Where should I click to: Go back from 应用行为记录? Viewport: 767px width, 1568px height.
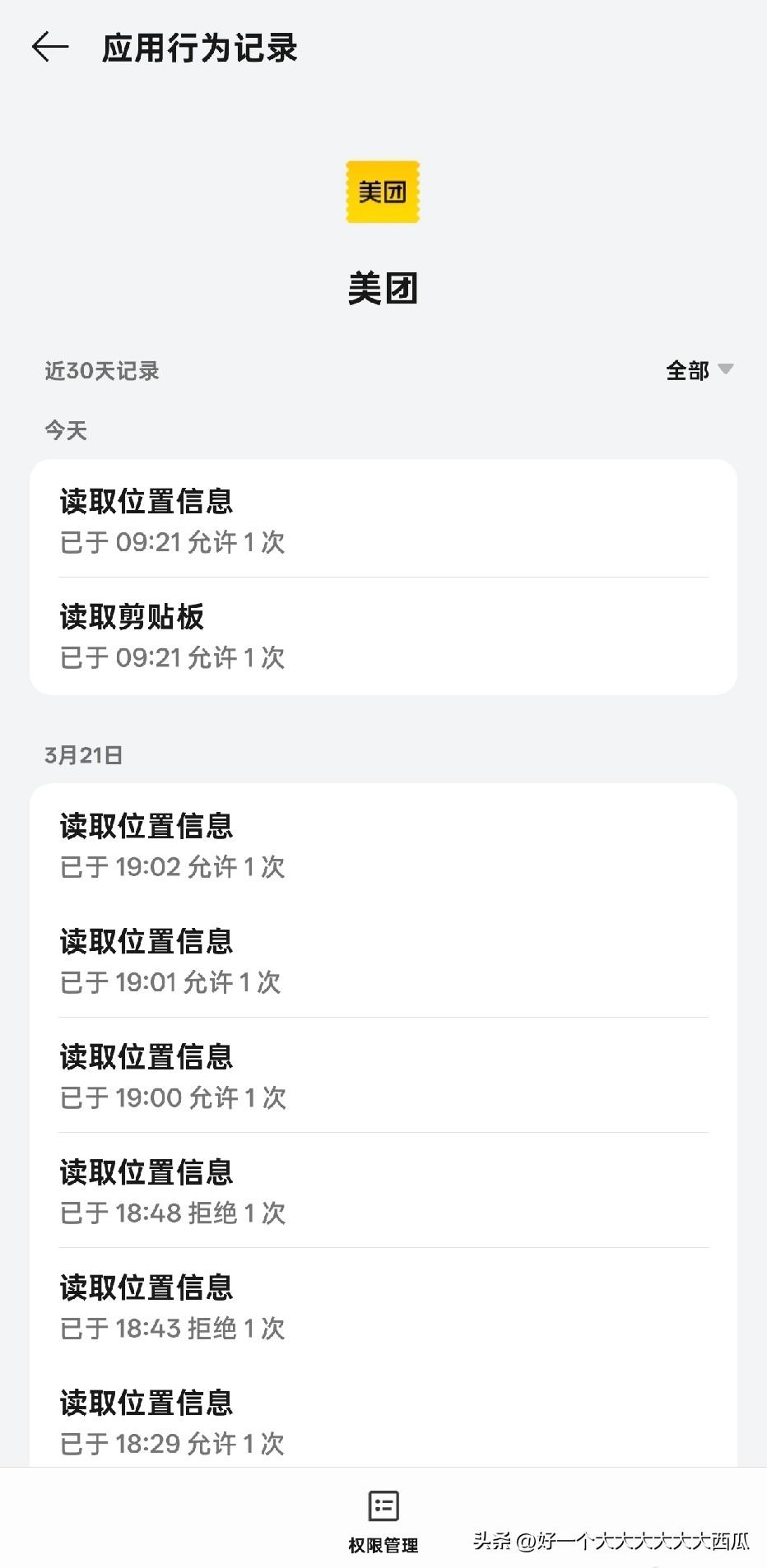(50, 47)
